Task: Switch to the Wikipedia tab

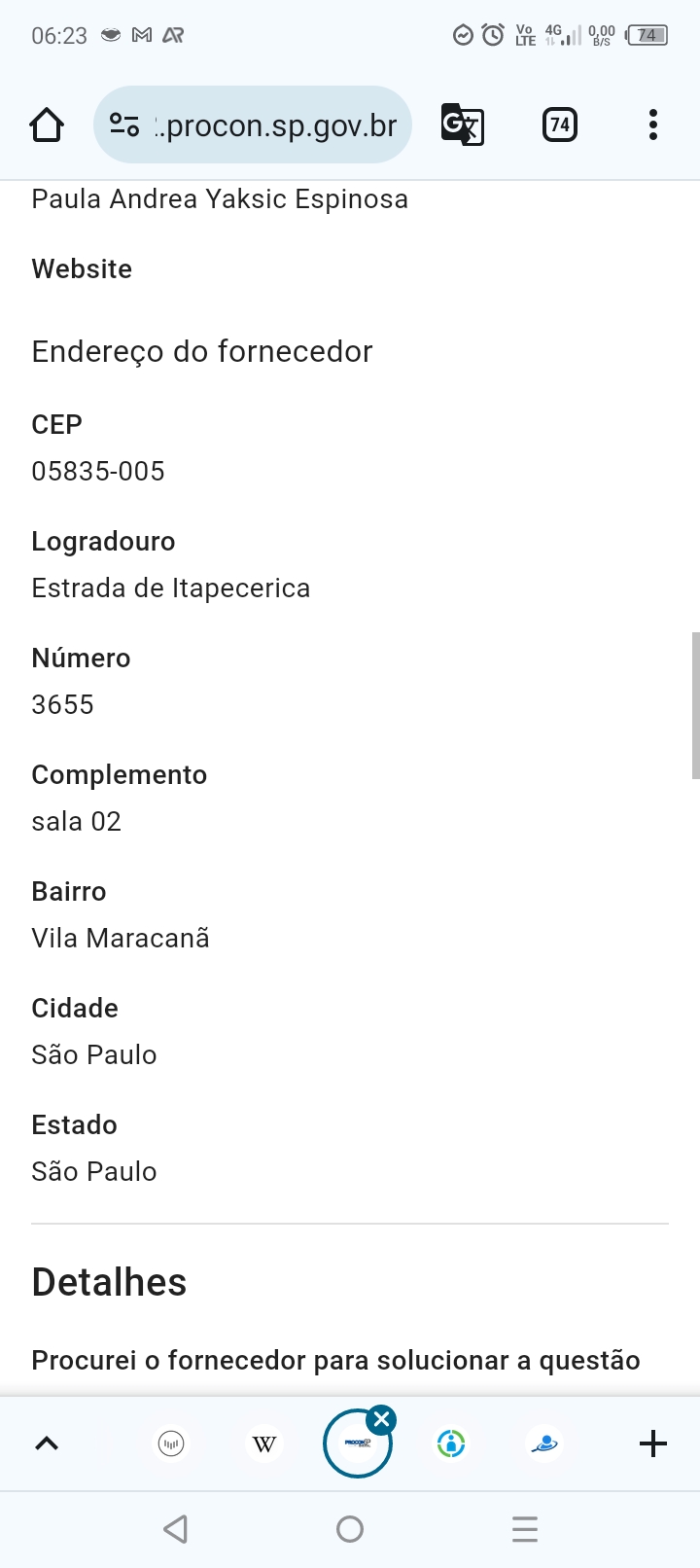Action: (264, 1443)
